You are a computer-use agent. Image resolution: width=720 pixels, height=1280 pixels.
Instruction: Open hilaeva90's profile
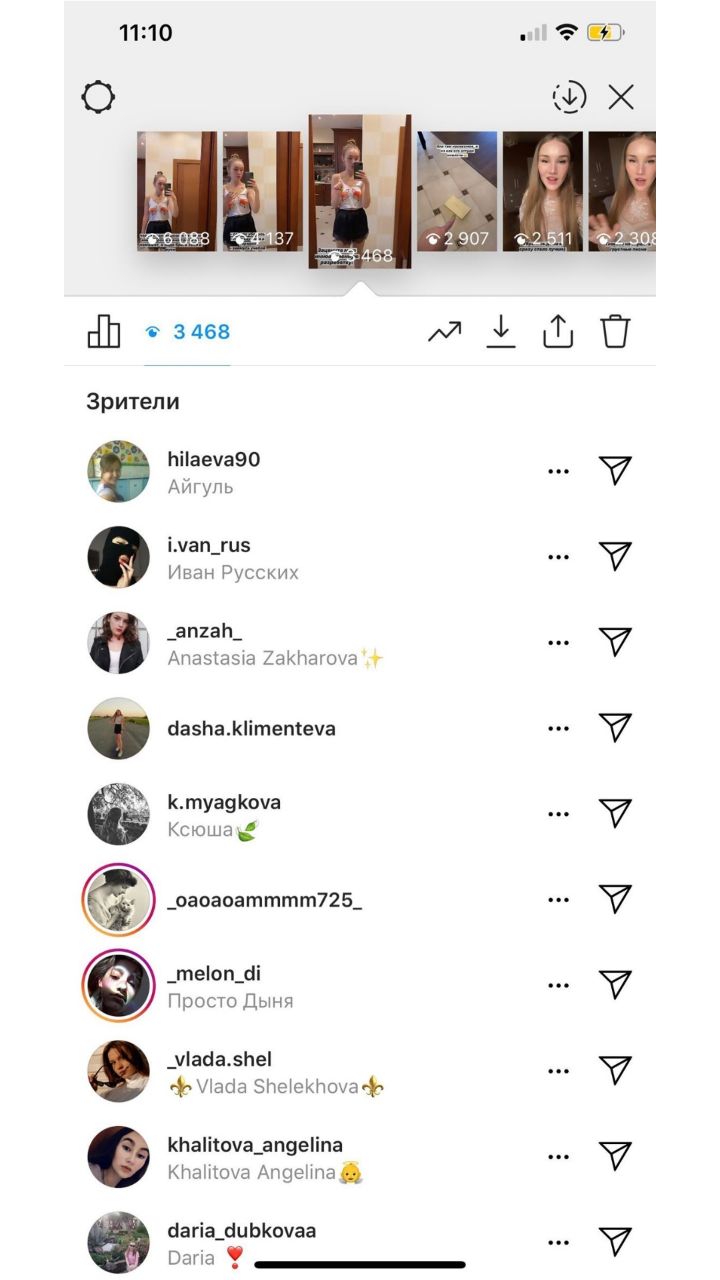pyautogui.click(x=214, y=460)
